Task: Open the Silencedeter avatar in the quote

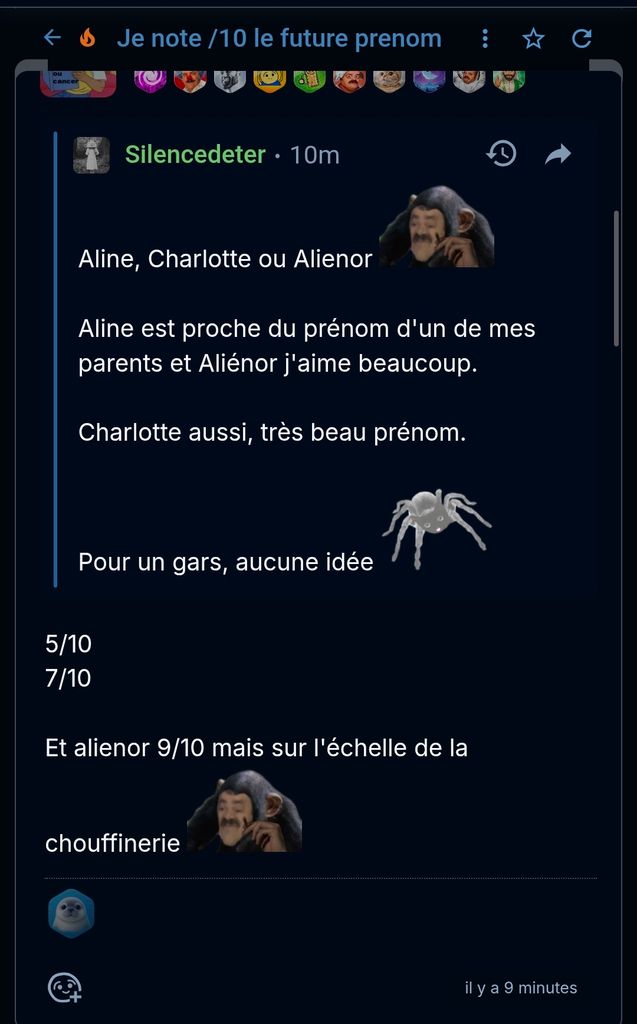Action: (92, 154)
